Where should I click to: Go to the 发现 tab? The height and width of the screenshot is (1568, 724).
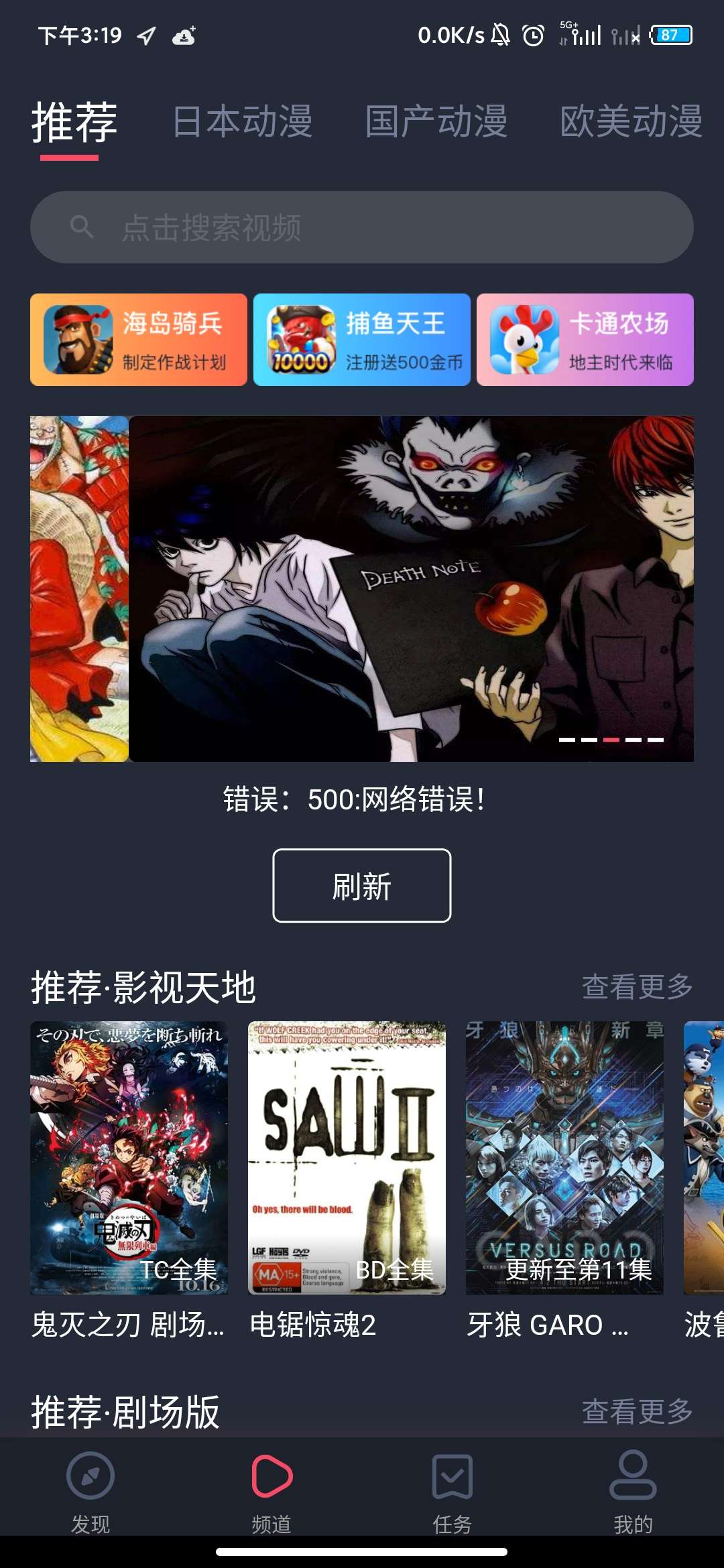pos(90,1492)
